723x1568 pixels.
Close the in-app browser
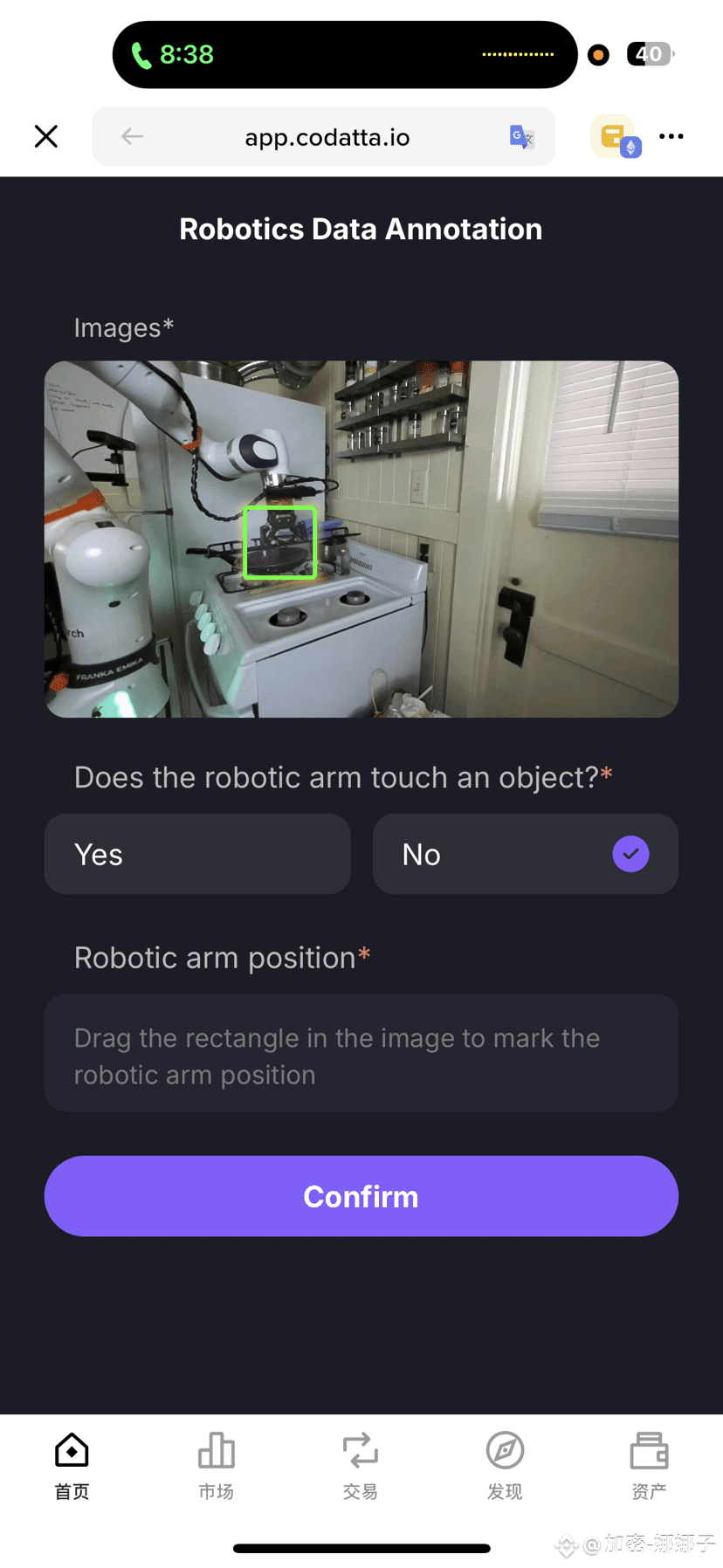click(46, 136)
